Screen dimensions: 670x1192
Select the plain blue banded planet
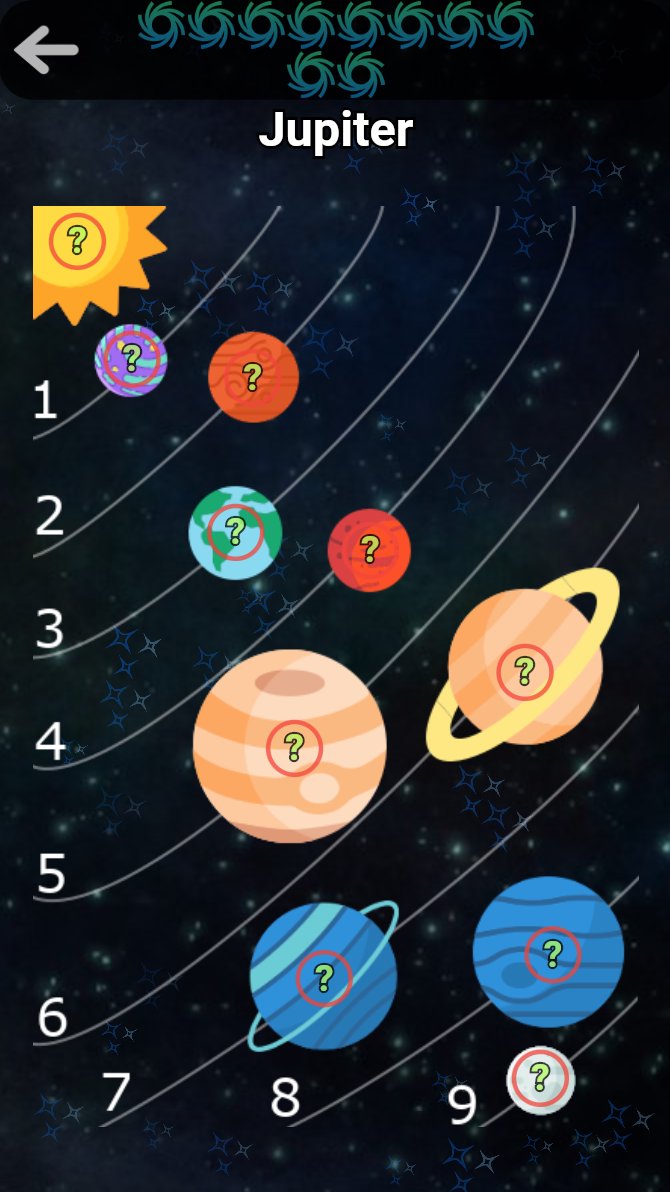[548, 952]
